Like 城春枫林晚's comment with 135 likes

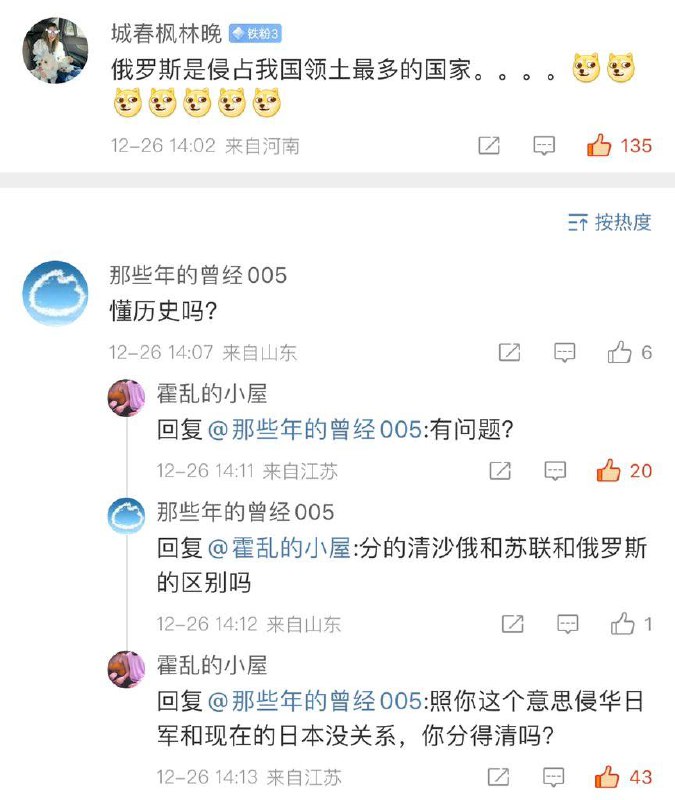[600, 146]
